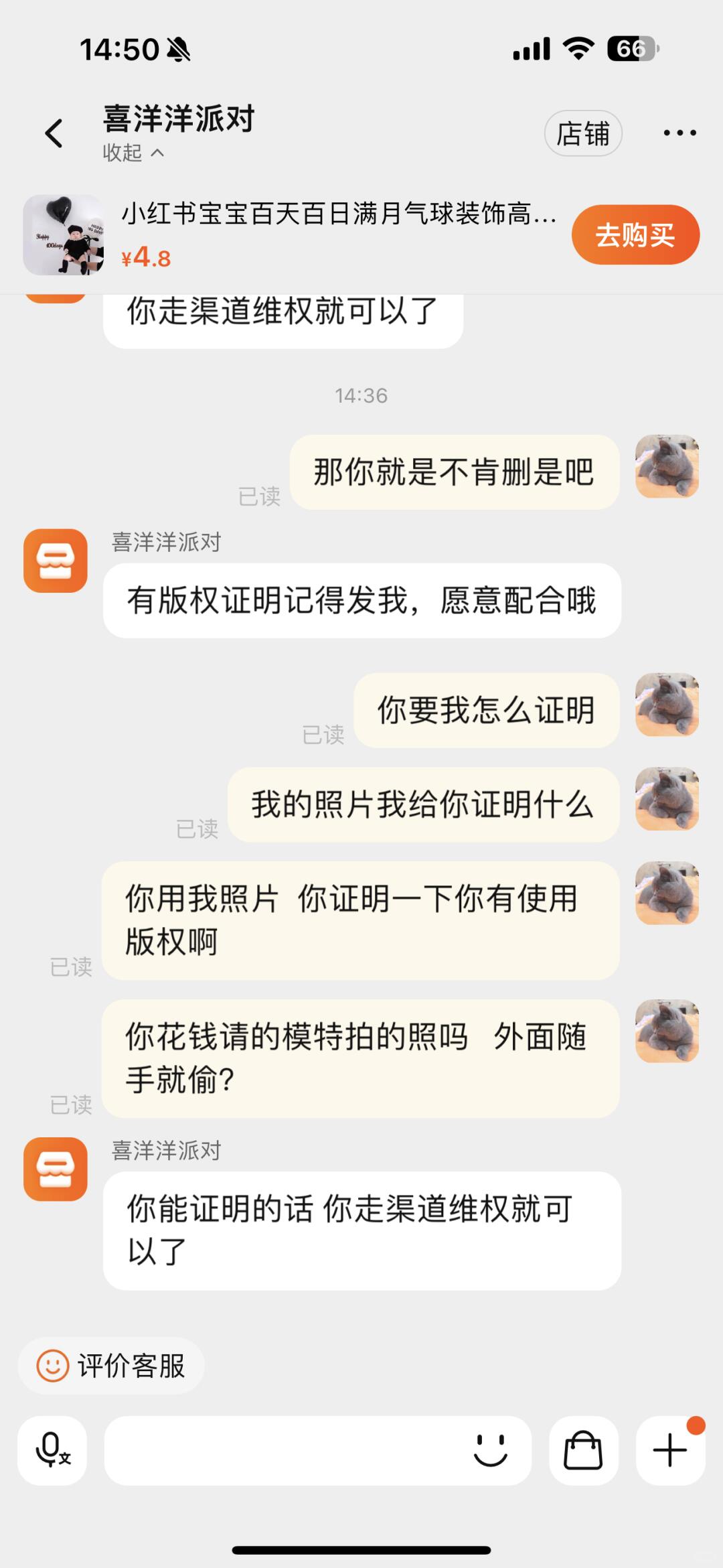This screenshot has height=1568, width=723.
Task: Open the three-dot overflow menu
Action: [679, 133]
